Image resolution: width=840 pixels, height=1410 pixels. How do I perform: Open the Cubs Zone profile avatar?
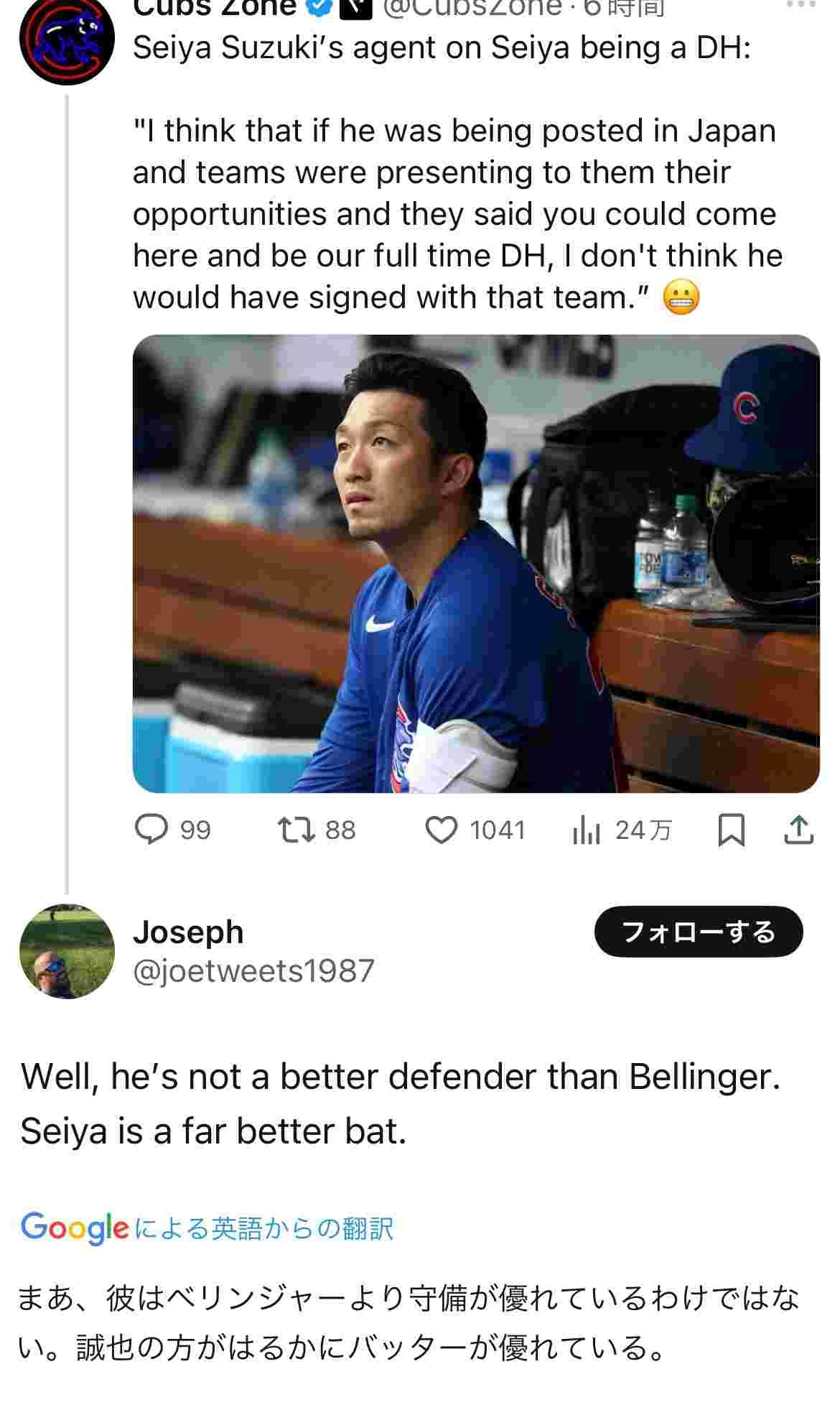[x=67, y=37]
